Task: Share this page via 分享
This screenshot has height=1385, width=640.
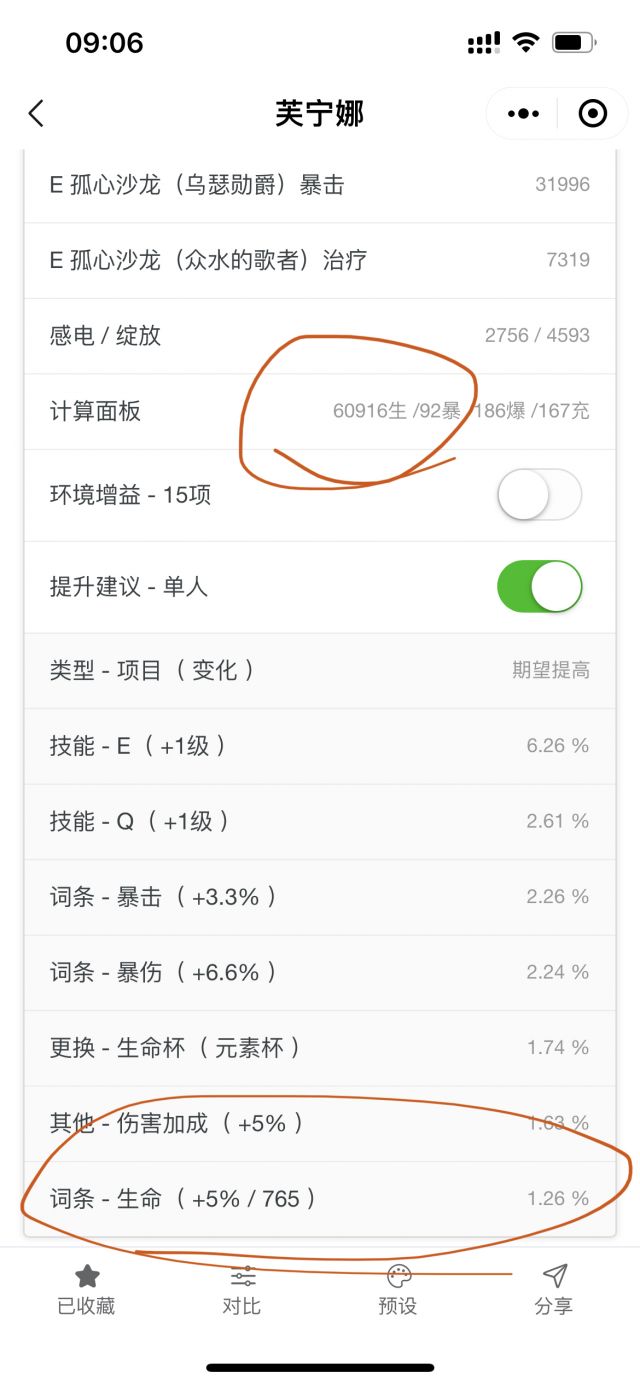Action: 553,1289
